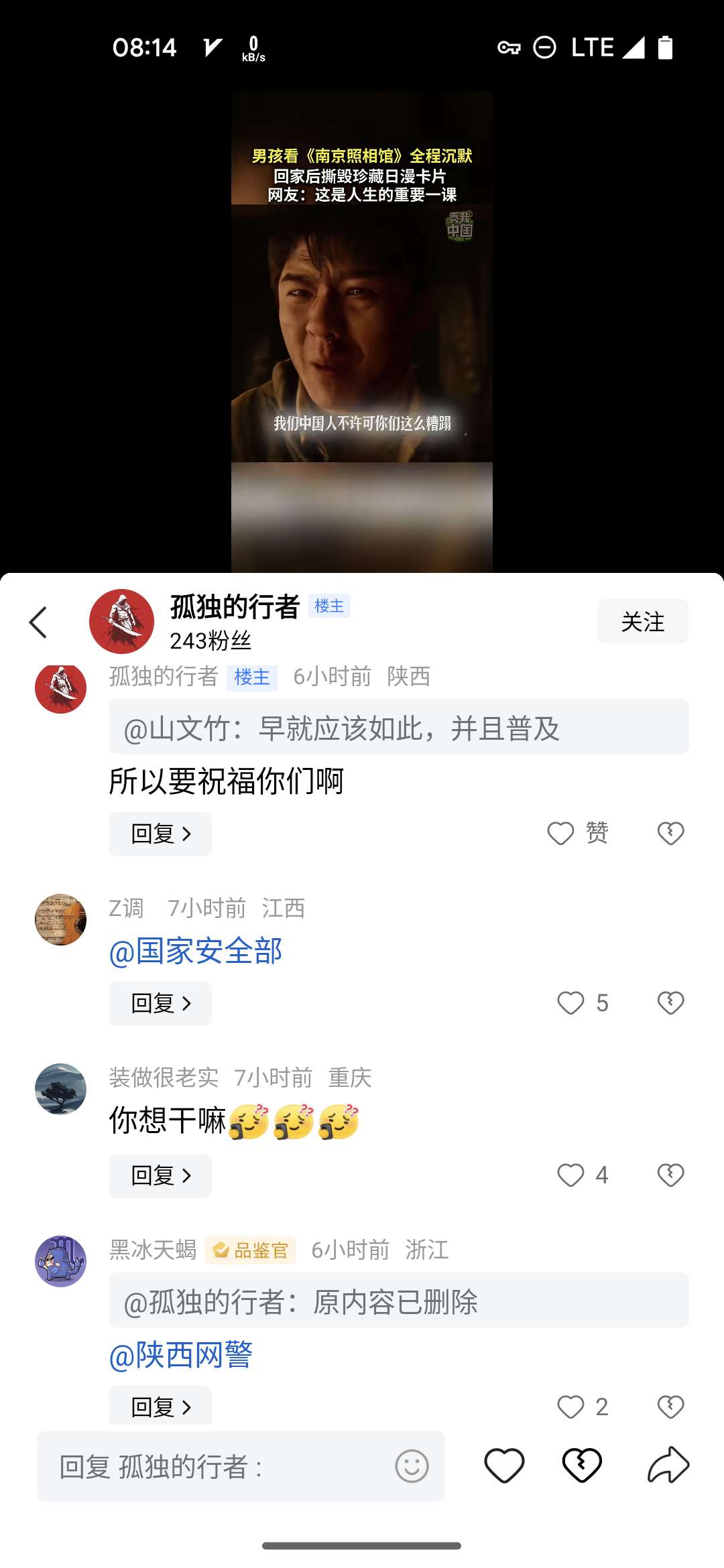Reply to Z调's comment
The height and width of the screenshot is (1568, 724).
(x=160, y=1004)
